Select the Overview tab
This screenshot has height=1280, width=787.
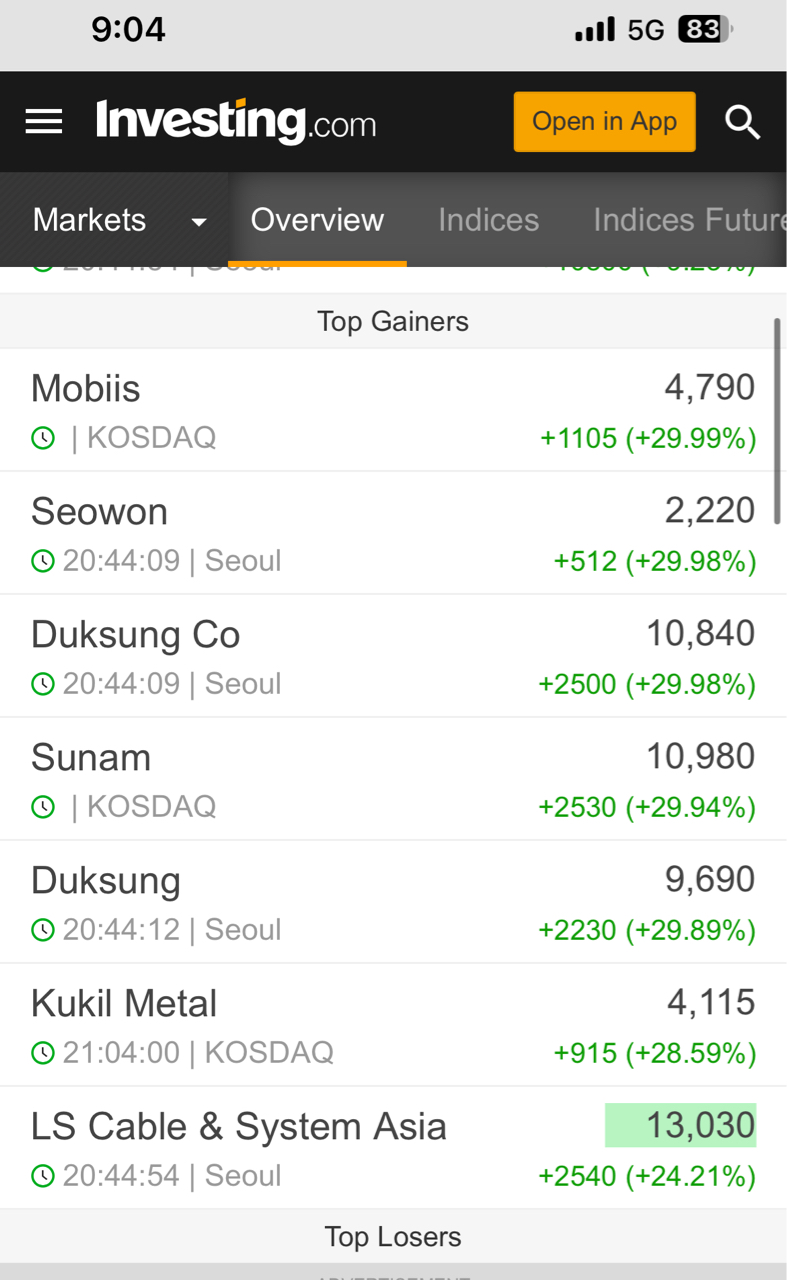[317, 220]
